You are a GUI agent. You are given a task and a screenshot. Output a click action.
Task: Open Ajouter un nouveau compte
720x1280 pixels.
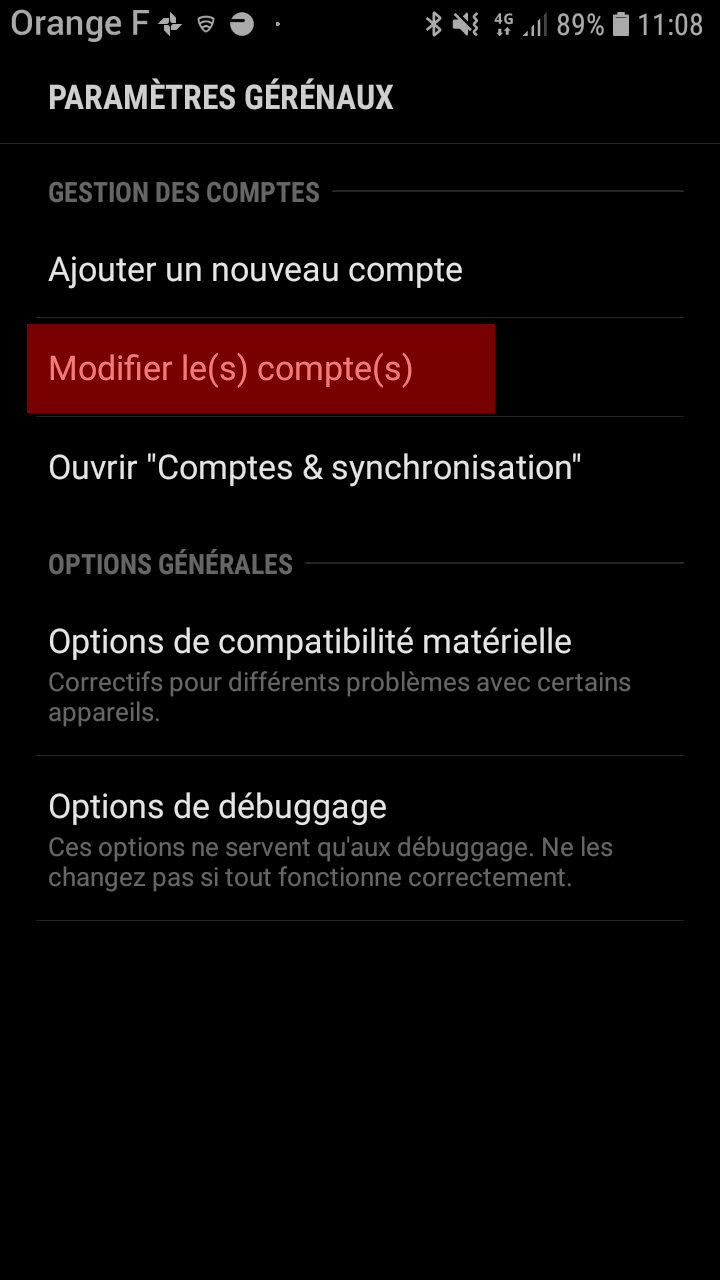coord(255,270)
